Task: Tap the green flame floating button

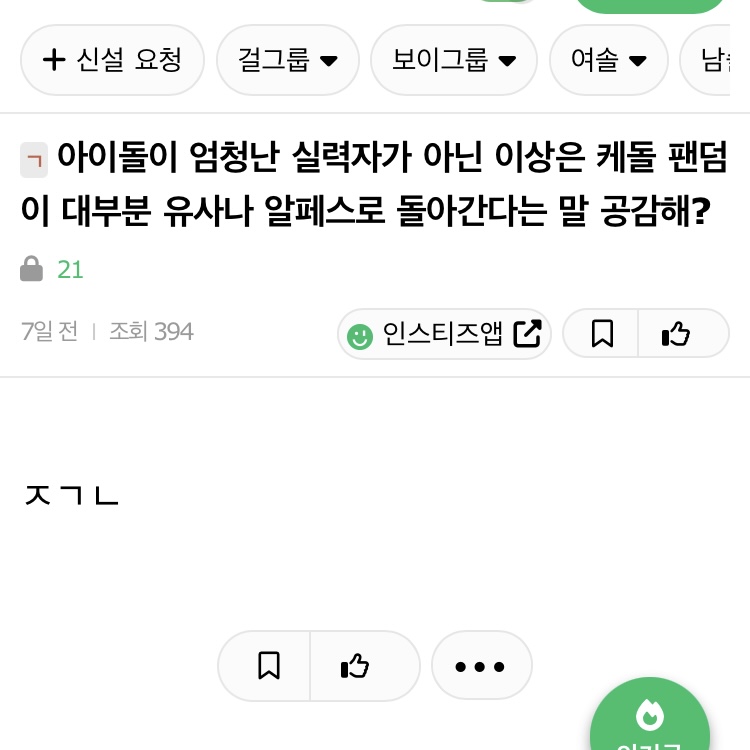Action: (x=650, y=717)
